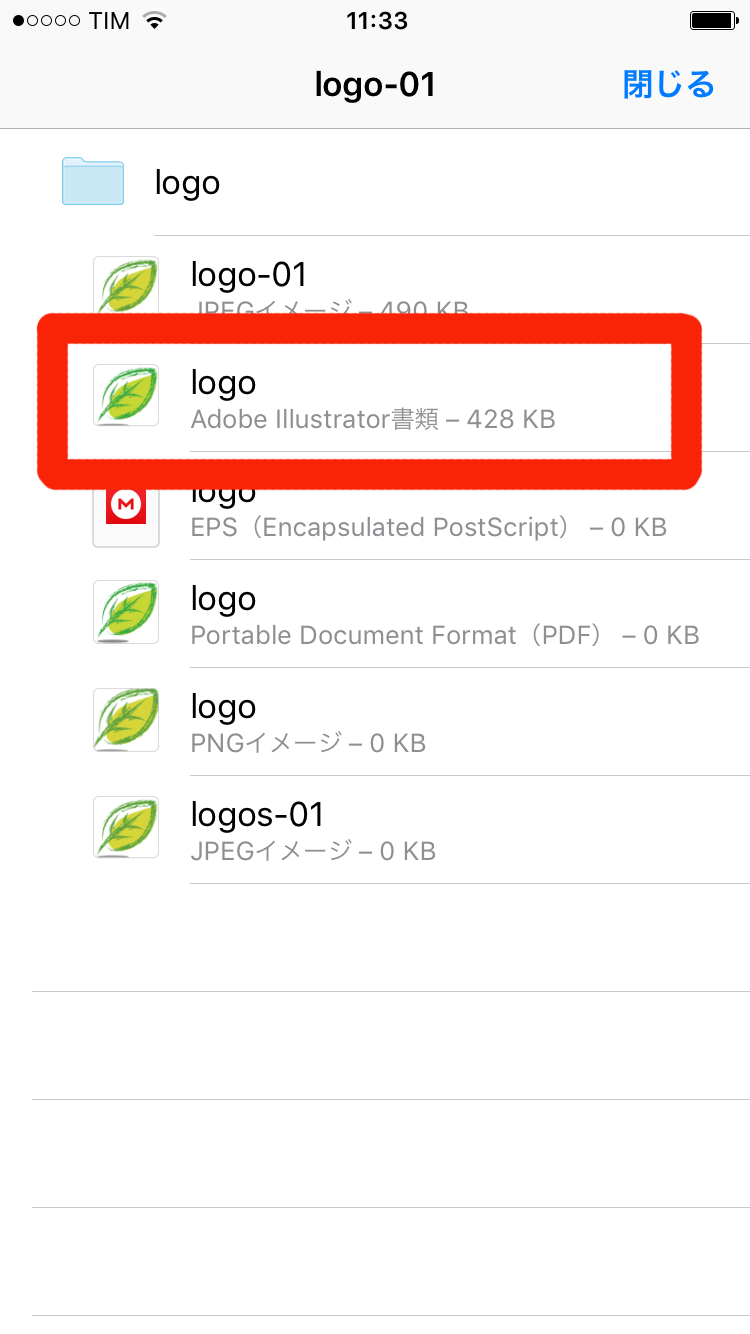Tap the 11:33 clock in the status bar
750x1334 pixels.
tap(376, 20)
